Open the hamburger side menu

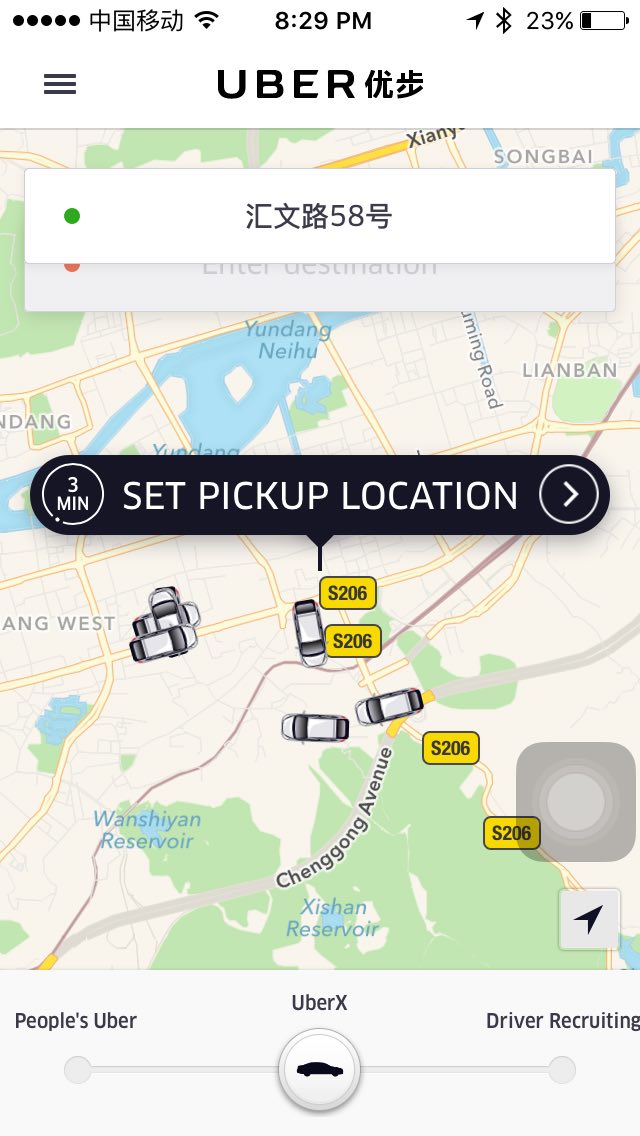(60, 85)
